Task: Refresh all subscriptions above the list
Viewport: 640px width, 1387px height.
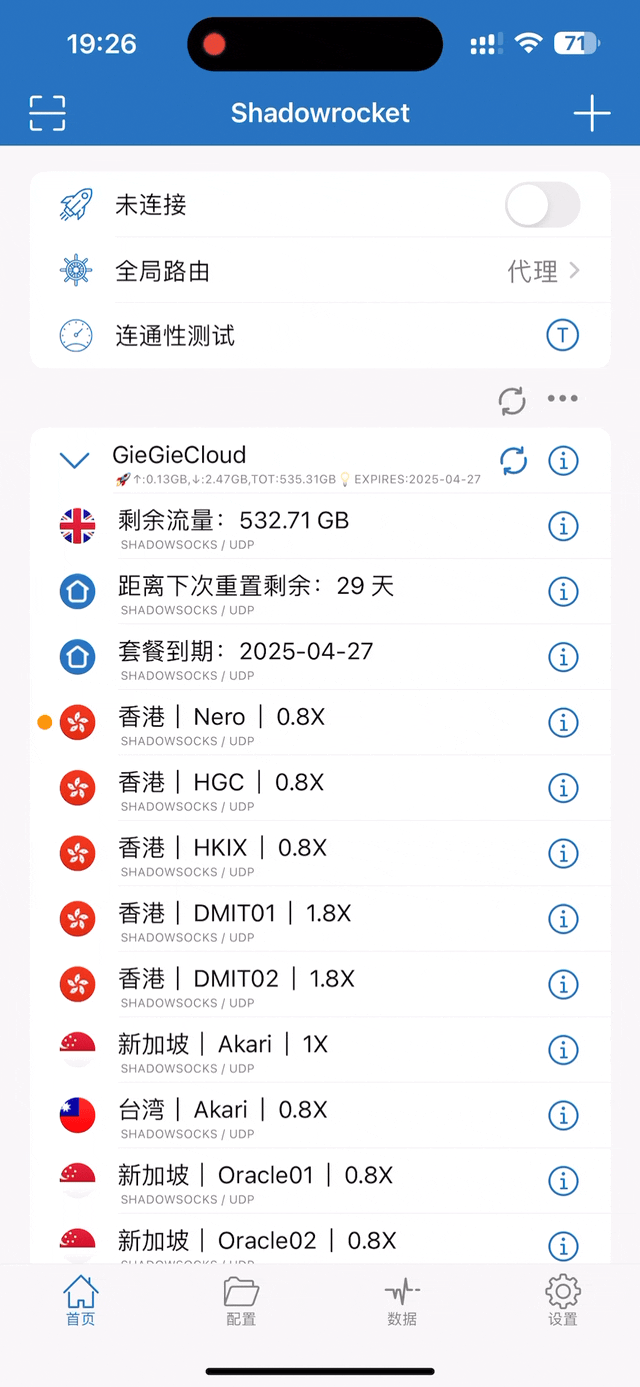Action: point(512,401)
